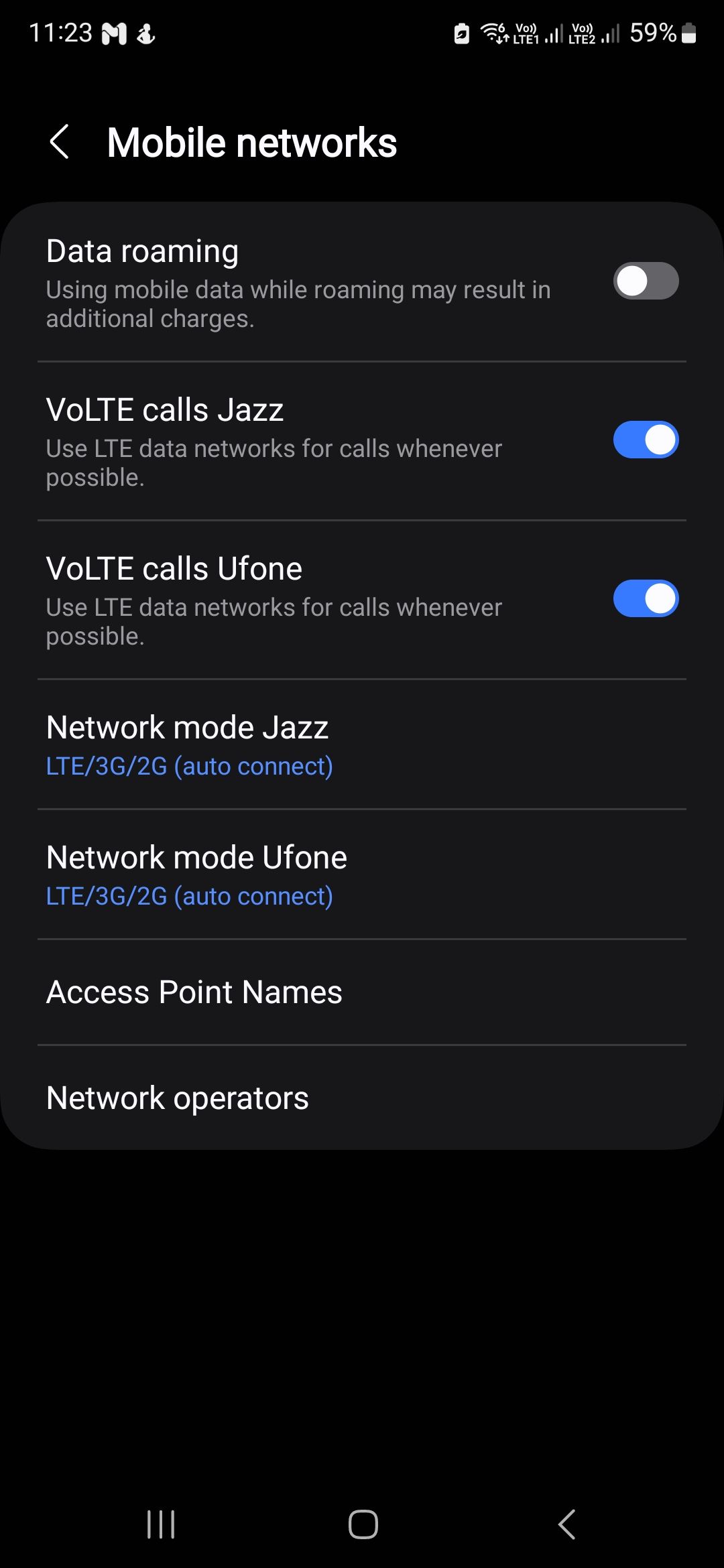
Task: Open the Gmail notification icon in status bar
Action: [x=115, y=32]
